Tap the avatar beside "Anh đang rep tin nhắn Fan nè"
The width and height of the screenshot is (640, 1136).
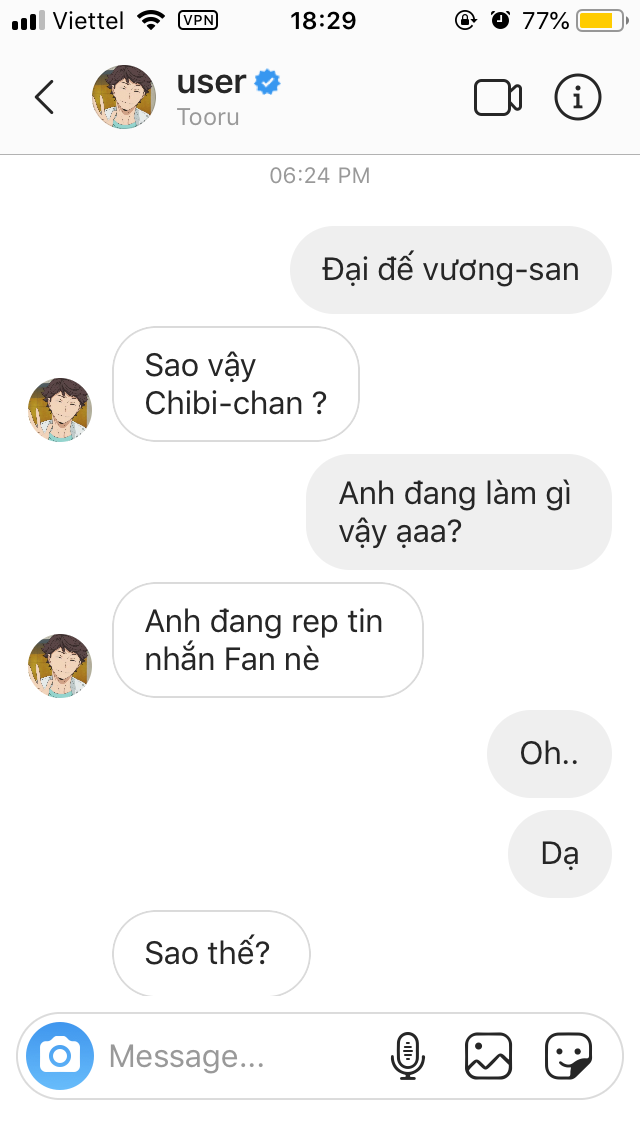pyautogui.click(x=60, y=666)
